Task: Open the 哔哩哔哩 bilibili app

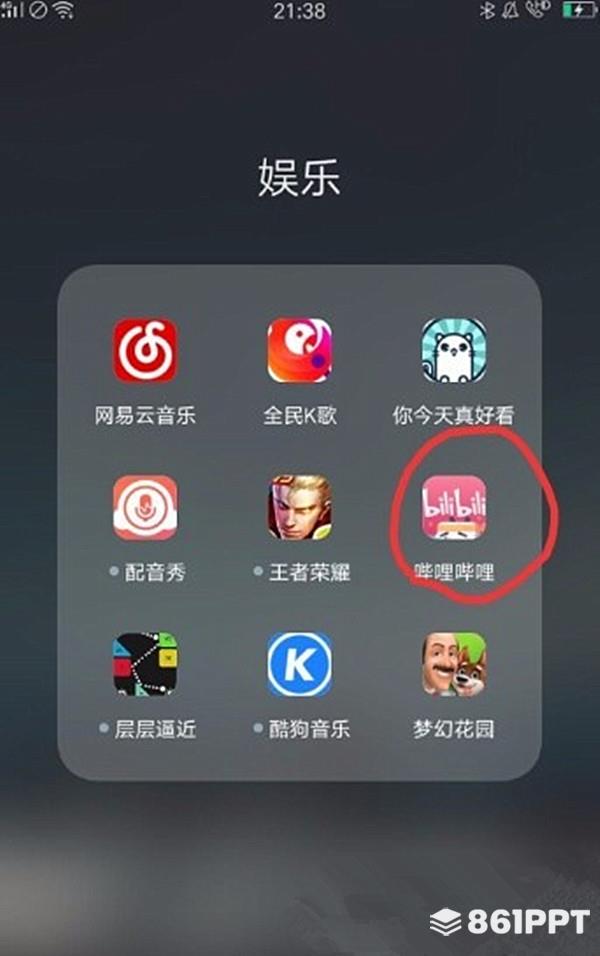Action: 454,508
